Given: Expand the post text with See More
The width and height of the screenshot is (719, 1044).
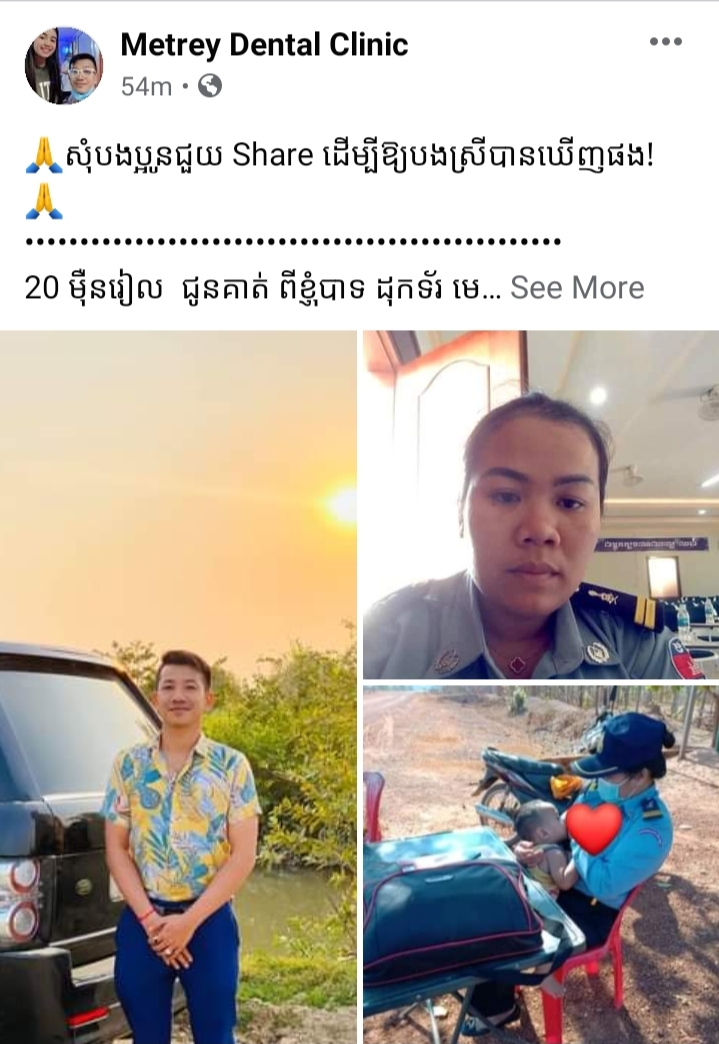Looking at the screenshot, I should (x=577, y=288).
